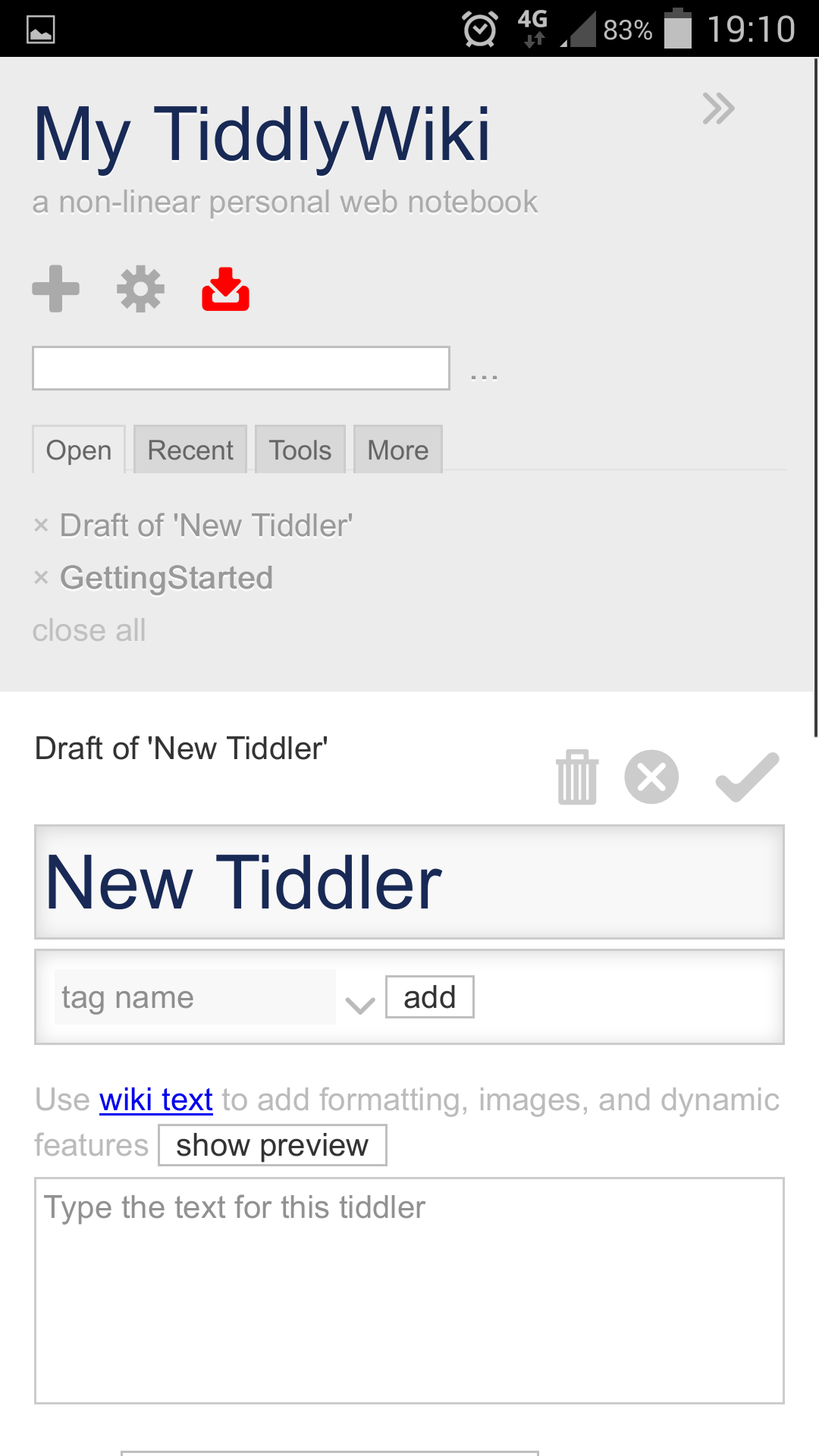This screenshot has width=819, height=1456.
Task: Switch to the Open tab
Action: [x=79, y=450]
